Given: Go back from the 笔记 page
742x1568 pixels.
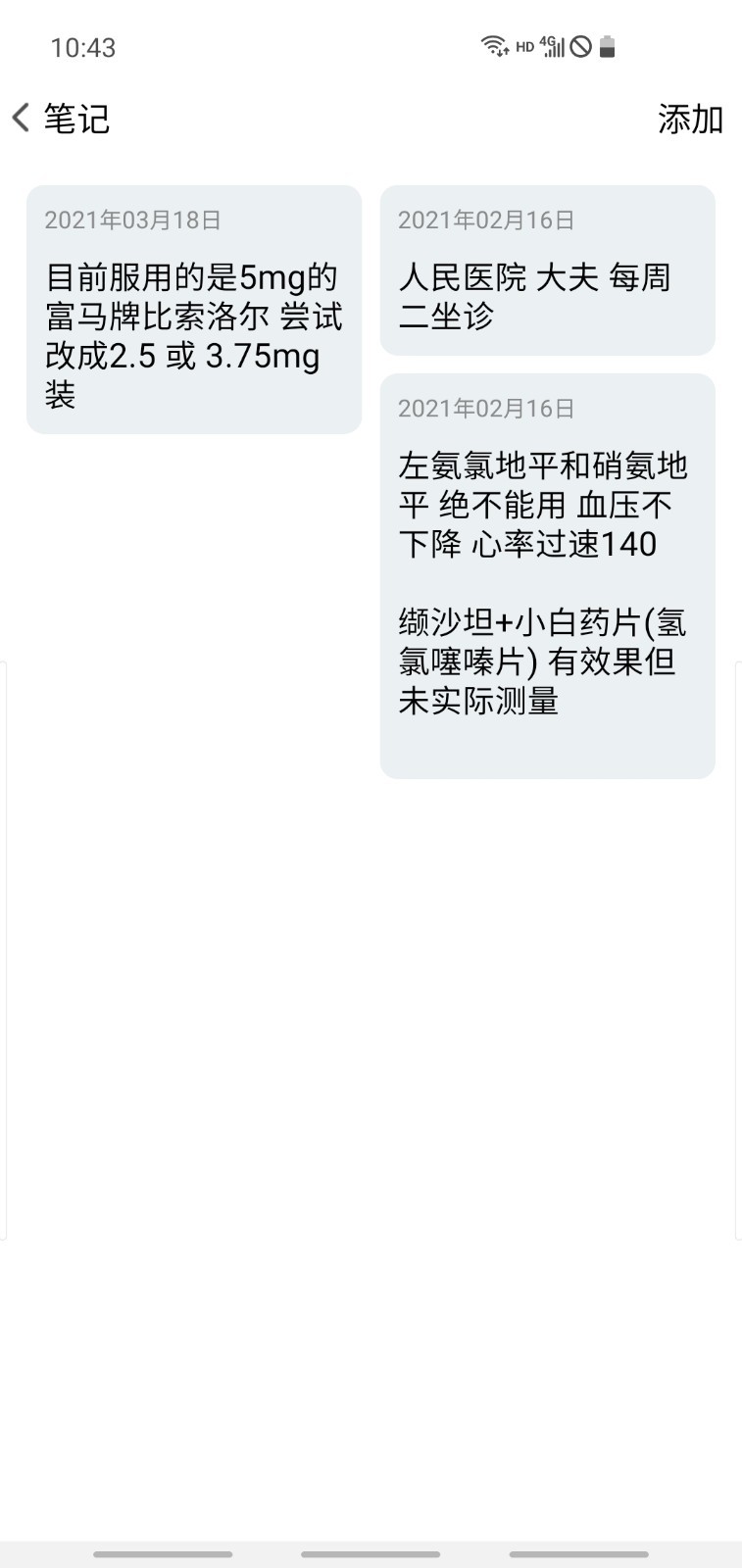Looking at the screenshot, I should click(x=22, y=119).
